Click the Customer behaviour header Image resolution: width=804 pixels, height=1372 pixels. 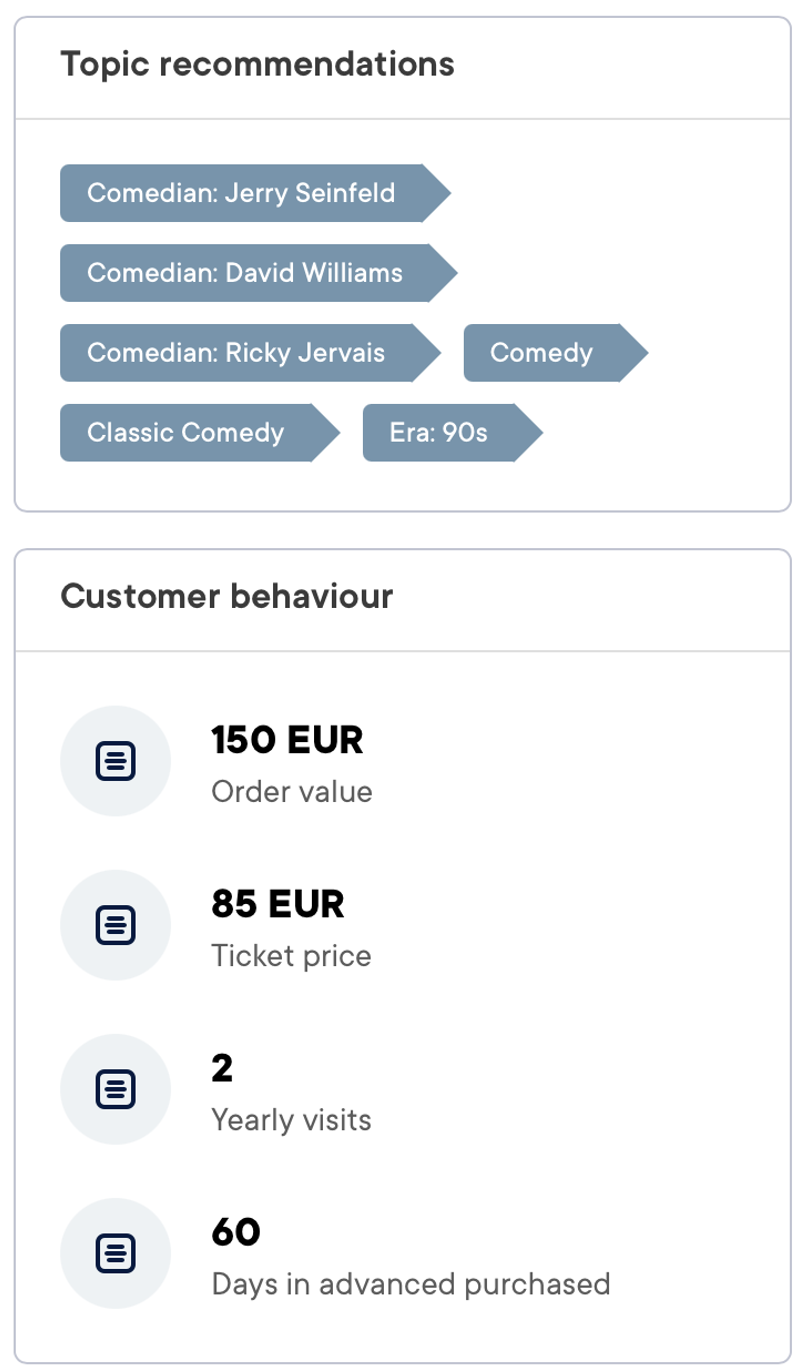[228, 596]
